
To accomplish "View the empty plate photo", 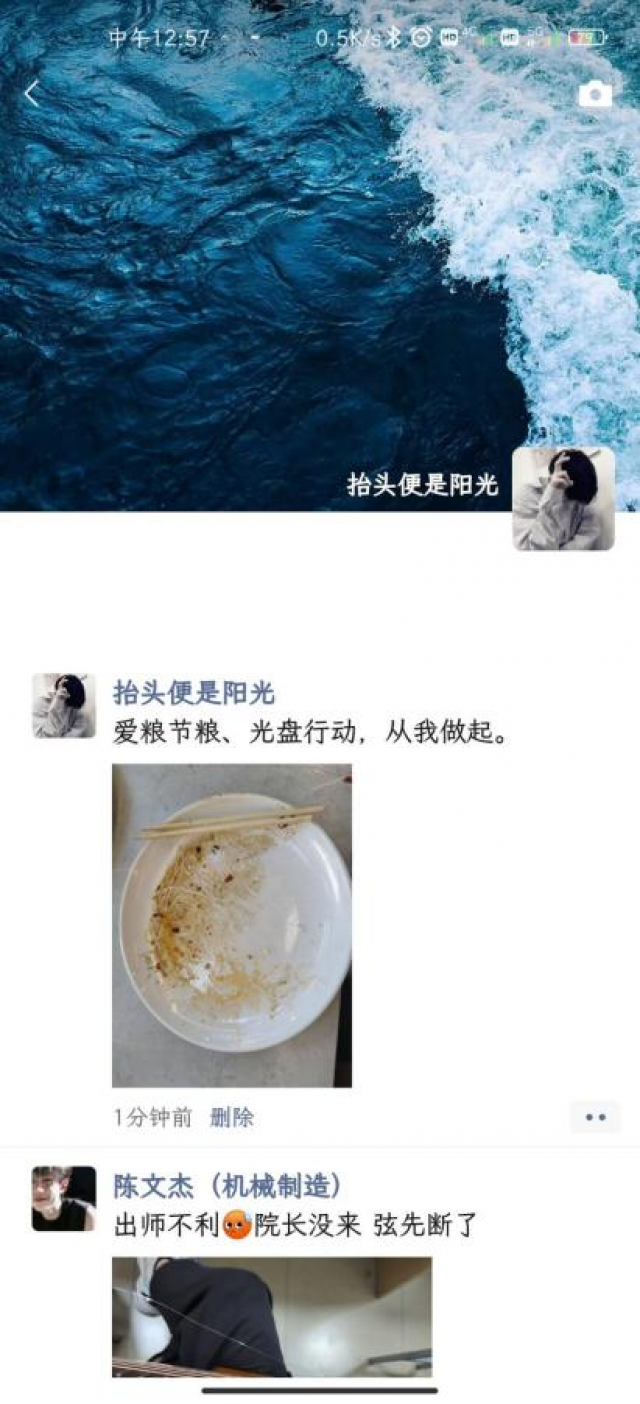I will pyautogui.click(x=232, y=925).
